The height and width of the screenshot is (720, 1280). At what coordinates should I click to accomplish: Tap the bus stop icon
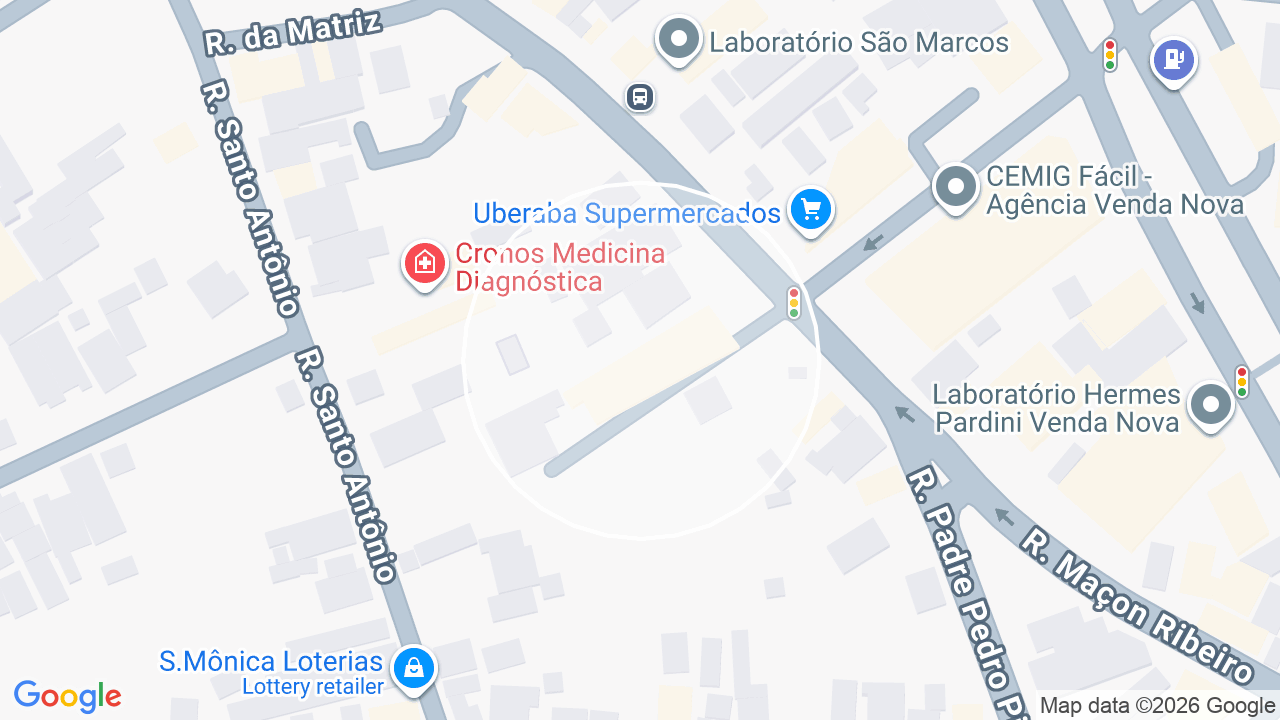click(x=640, y=97)
